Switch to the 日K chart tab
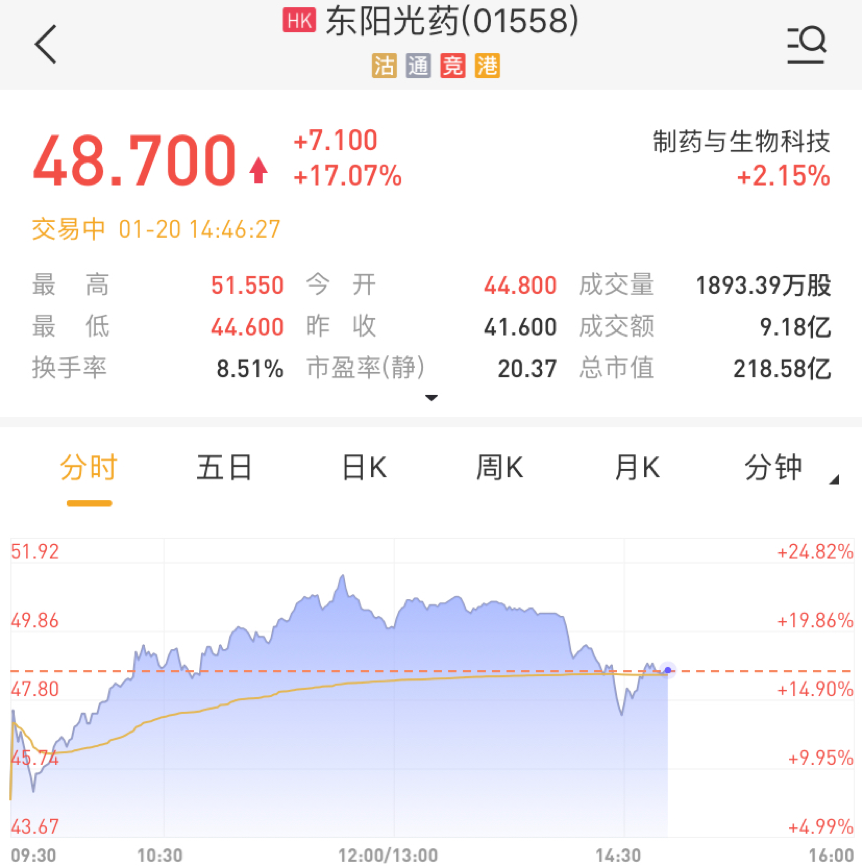The image size is (862, 866). coord(364,467)
